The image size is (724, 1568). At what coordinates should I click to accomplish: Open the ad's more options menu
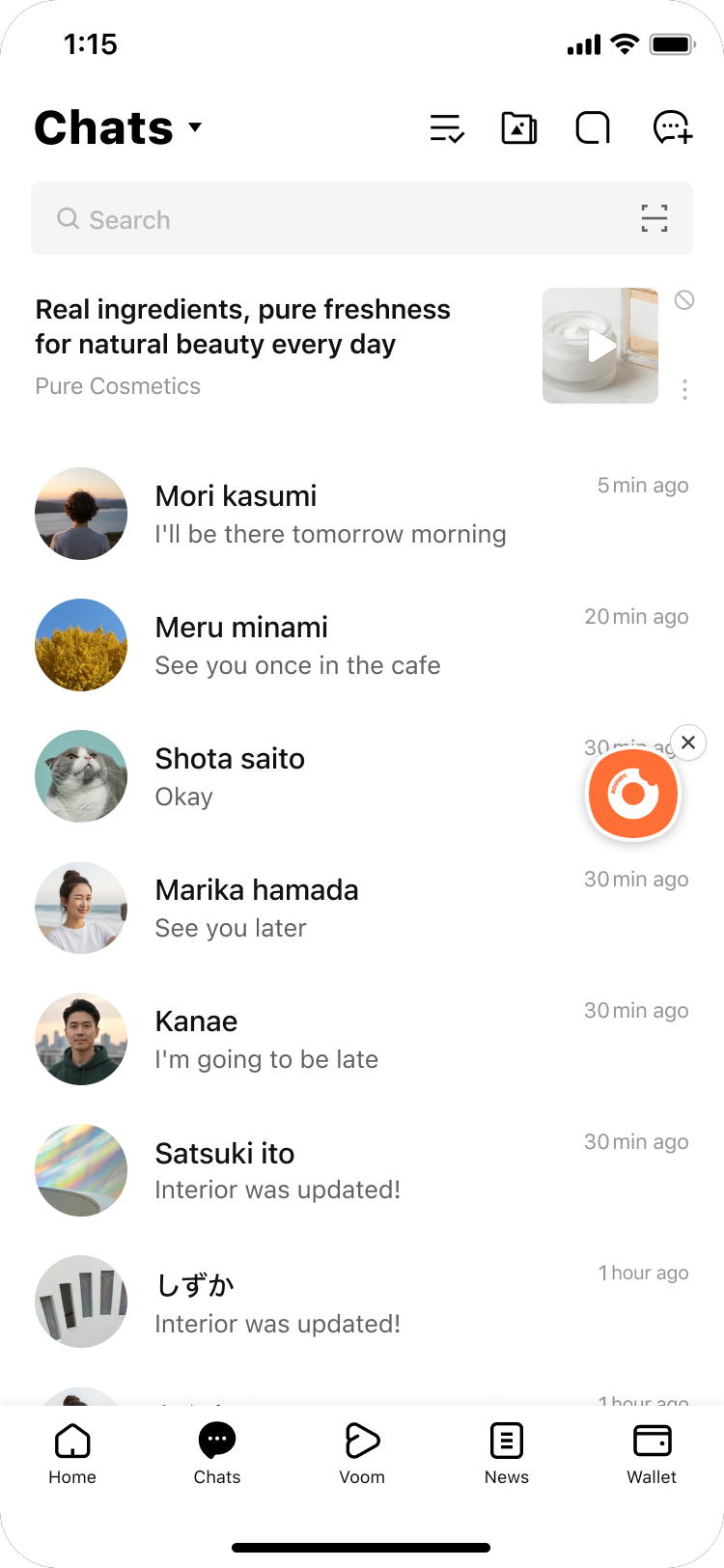684,389
